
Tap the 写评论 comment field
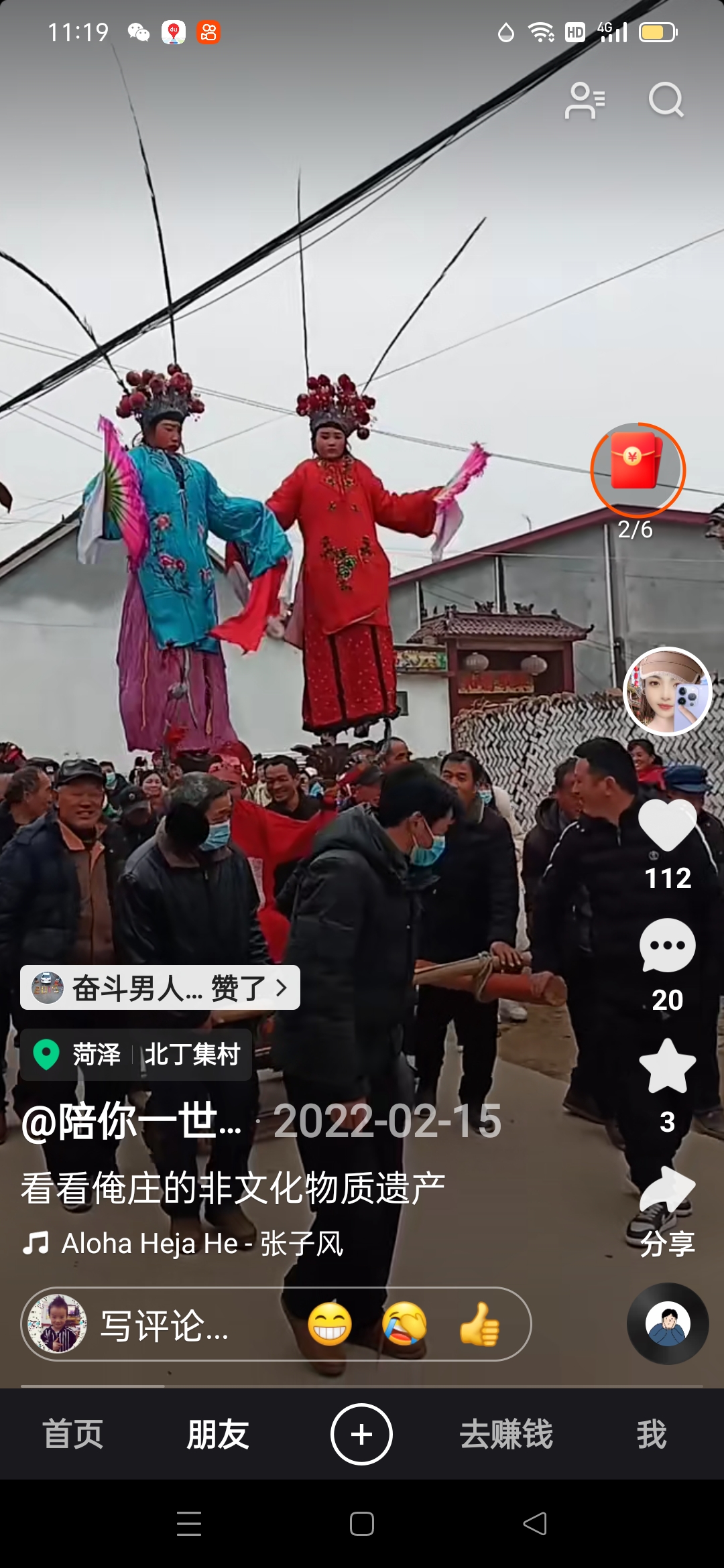point(164,1325)
